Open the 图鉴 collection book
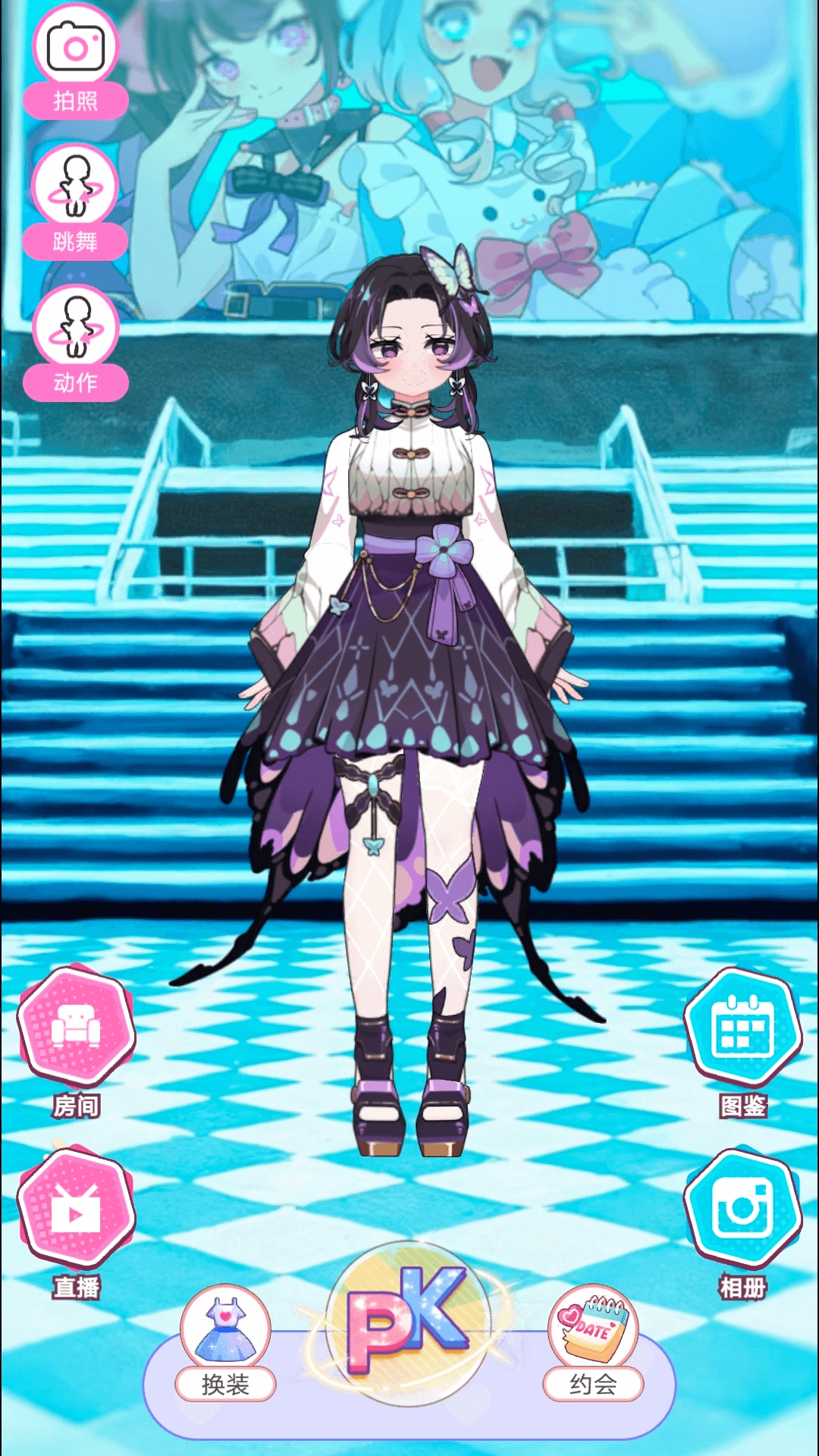This screenshot has height=1456, width=819. [742, 1030]
